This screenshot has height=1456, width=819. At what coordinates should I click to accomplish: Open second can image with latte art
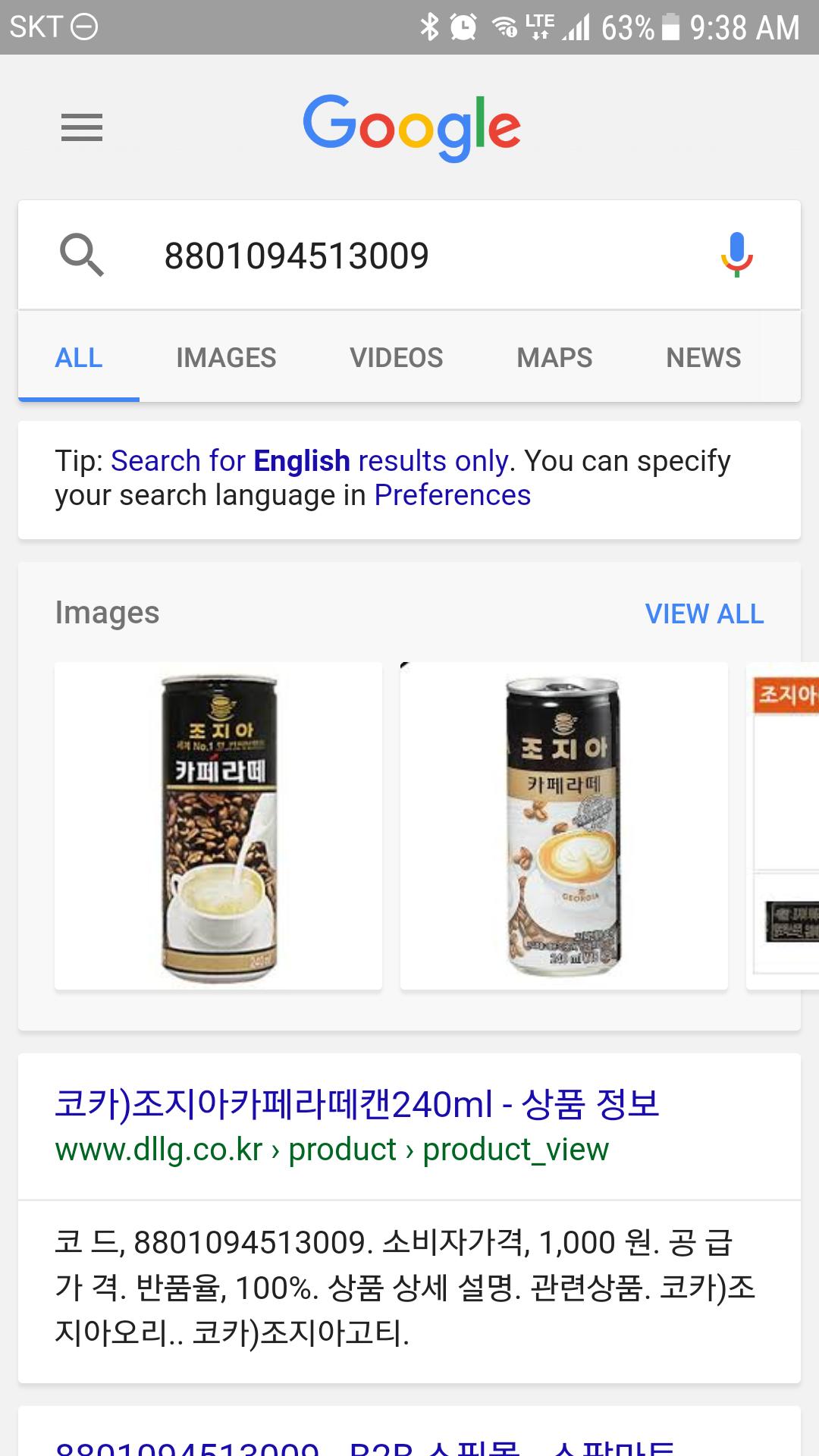pos(563,825)
